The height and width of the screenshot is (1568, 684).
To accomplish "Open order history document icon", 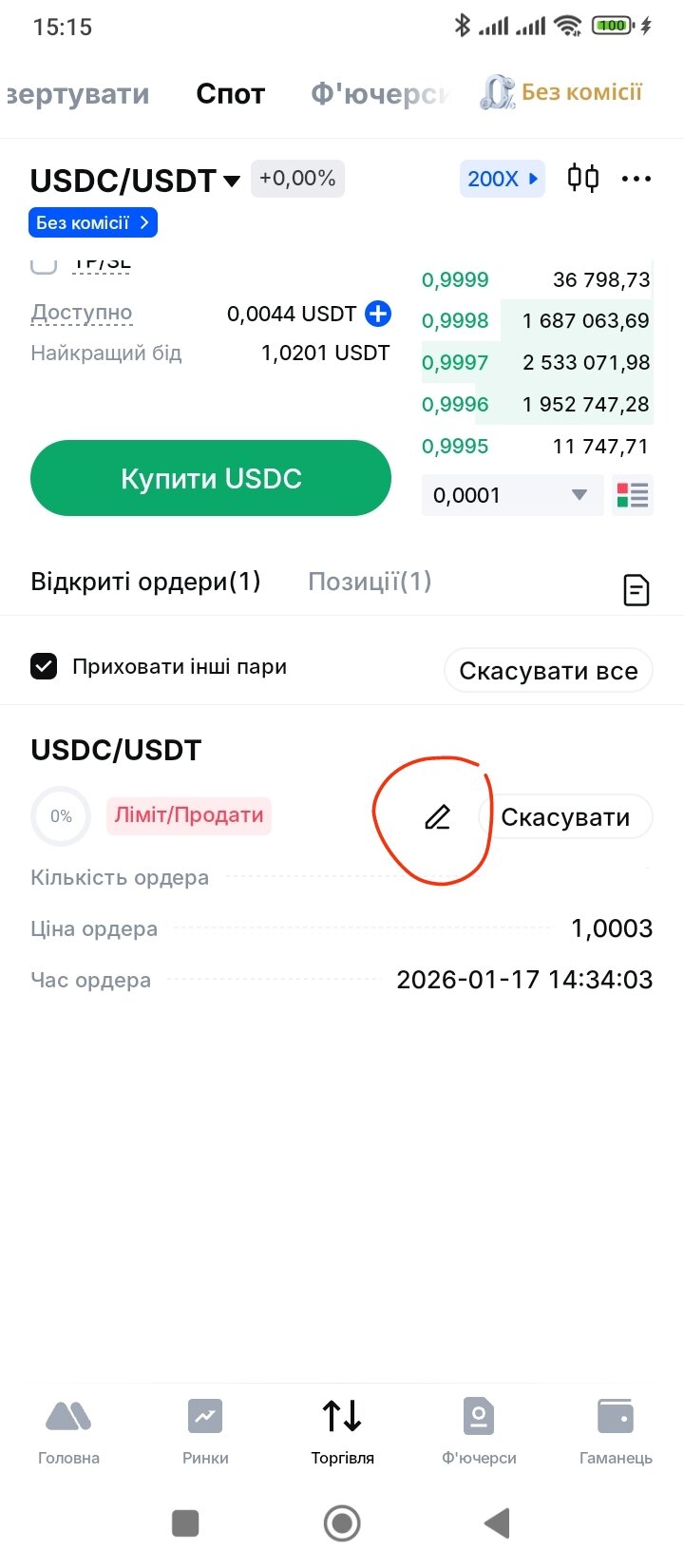I will click(x=636, y=590).
